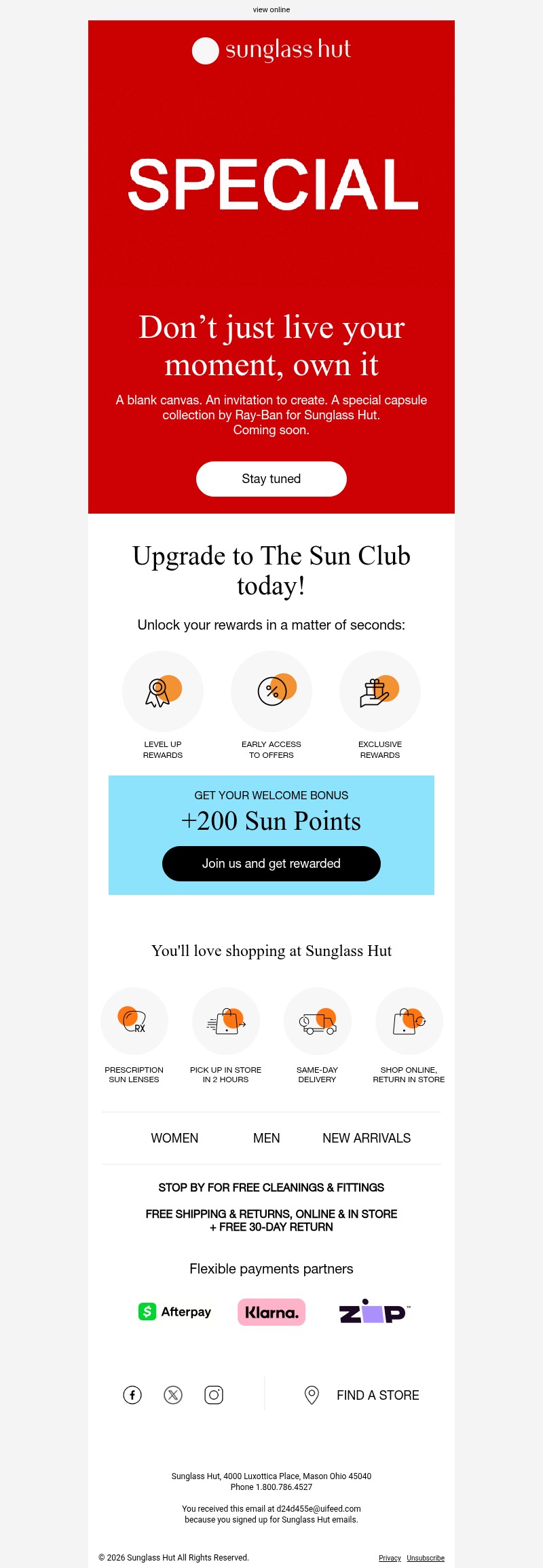The height and width of the screenshot is (1568, 543).
Task: Tap Join us and get rewarded
Action: (x=271, y=864)
